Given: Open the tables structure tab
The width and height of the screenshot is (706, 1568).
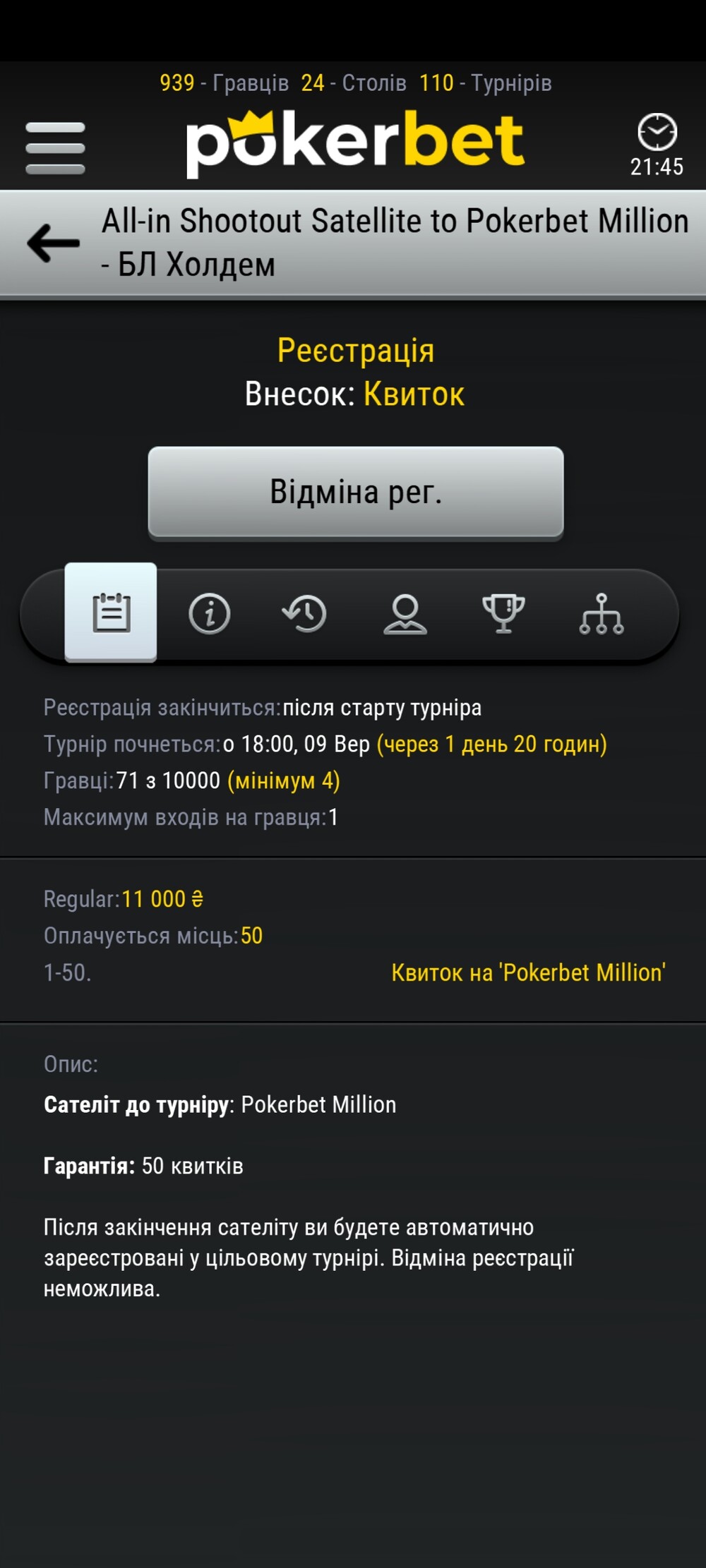Looking at the screenshot, I should 602,613.
